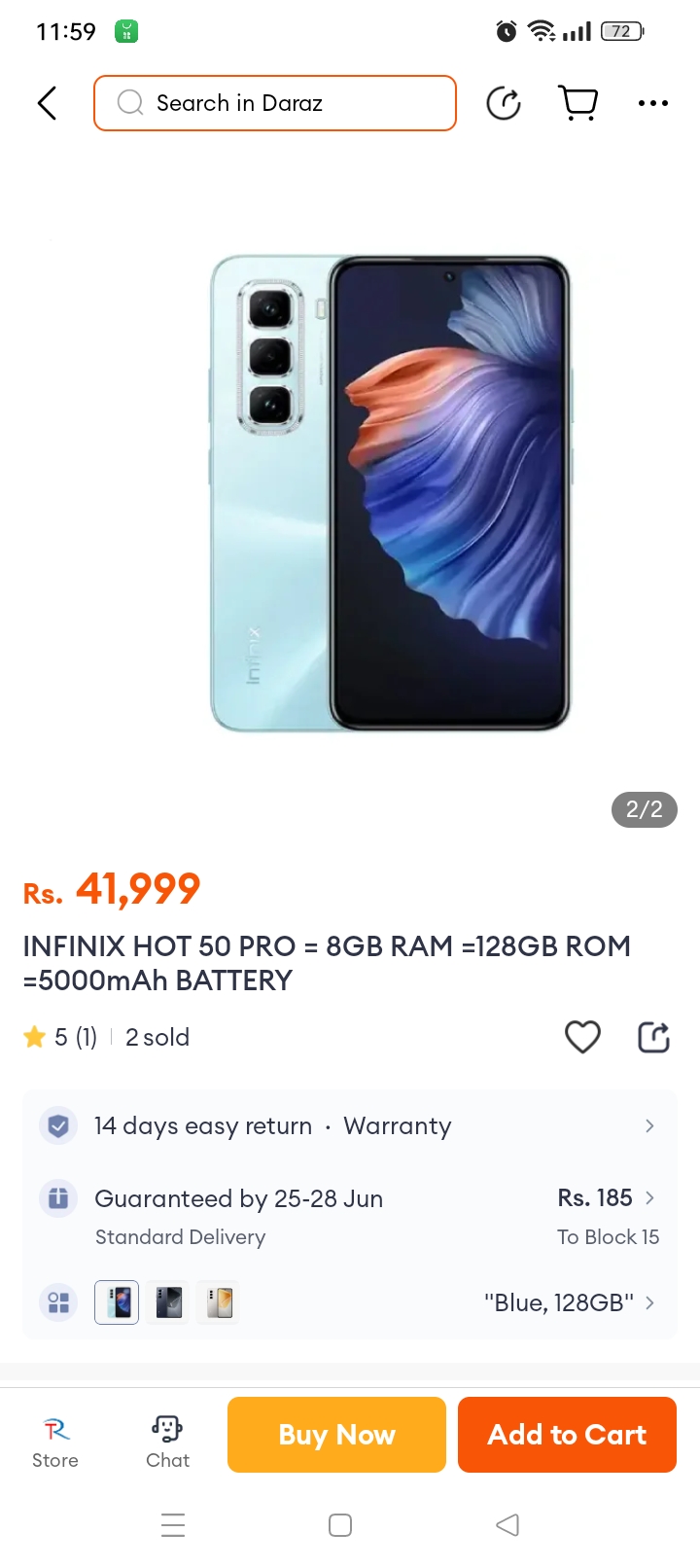Tap Buy Now

336,1435
